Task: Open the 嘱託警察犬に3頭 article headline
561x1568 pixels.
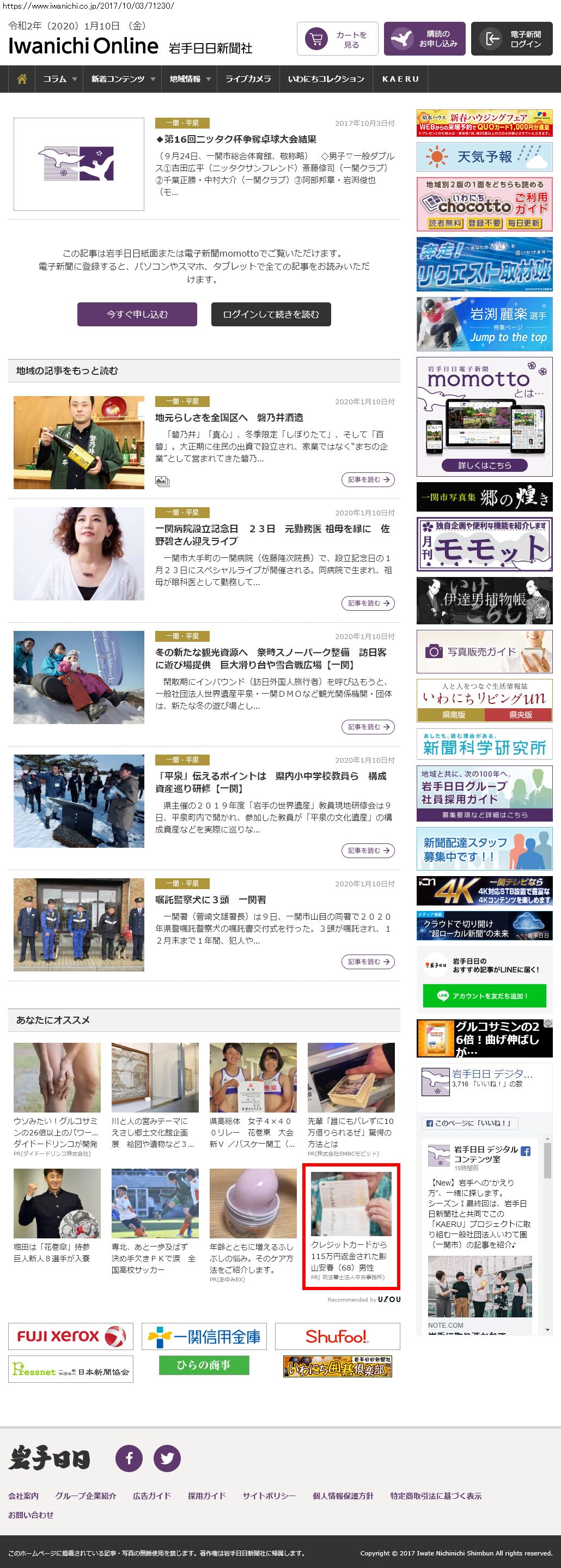Action: [211, 900]
